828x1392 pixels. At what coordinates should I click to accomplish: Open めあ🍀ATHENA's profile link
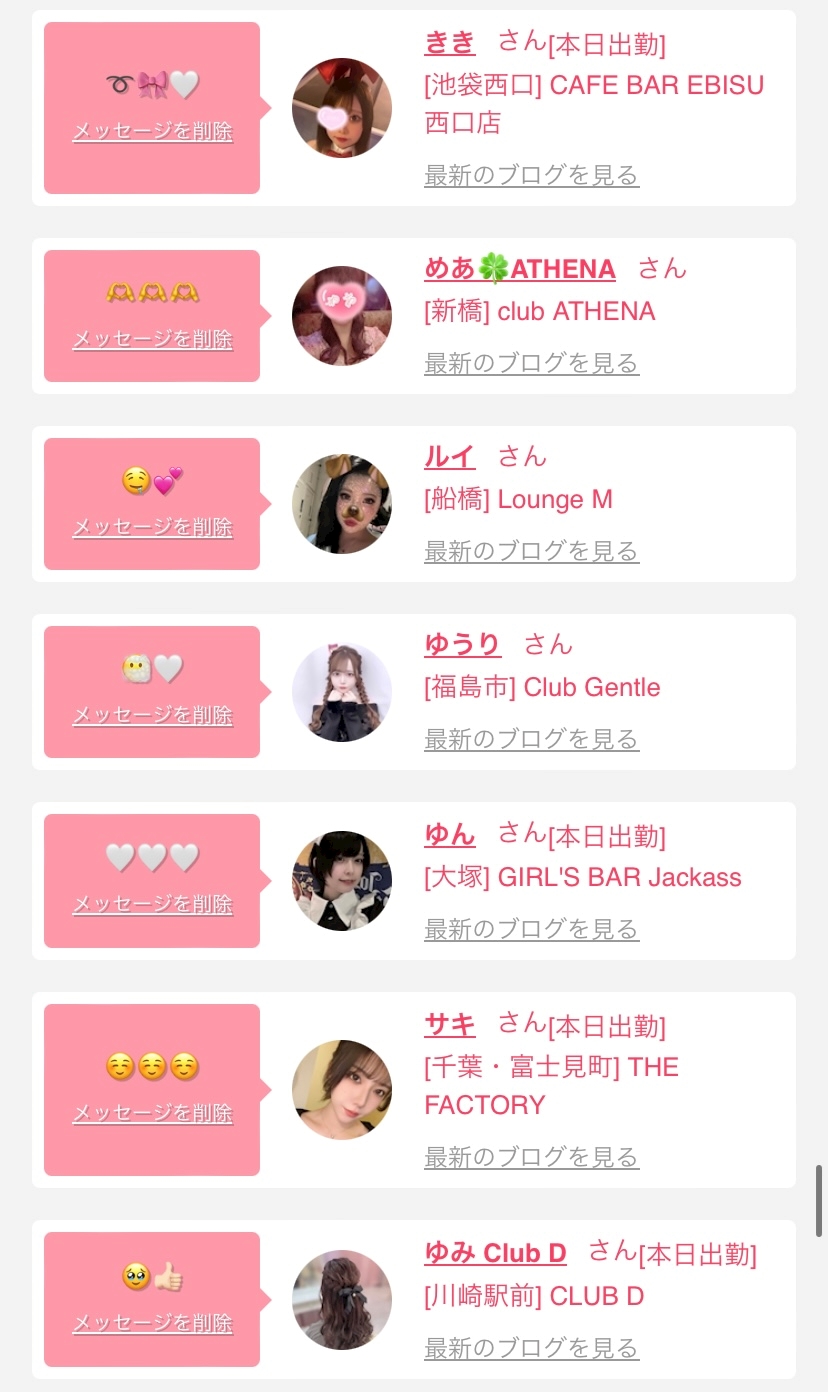pos(520,269)
